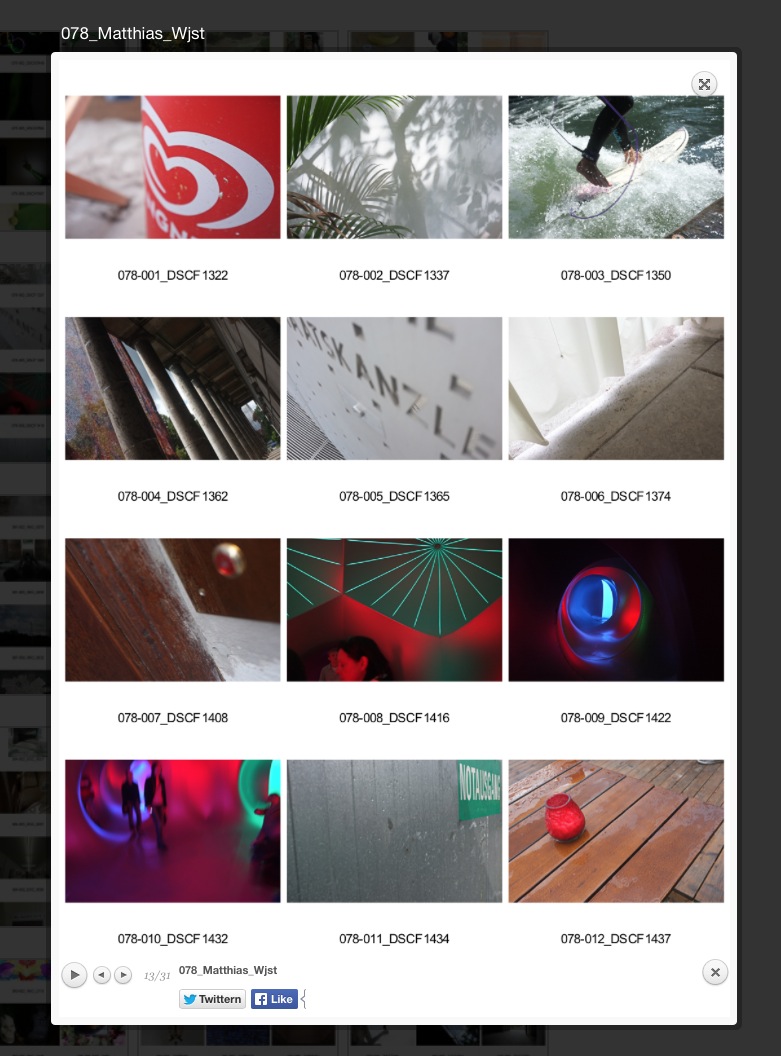Open photo 078-005_DSCF1365
The height and width of the screenshot is (1056, 781).
(x=394, y=388)
